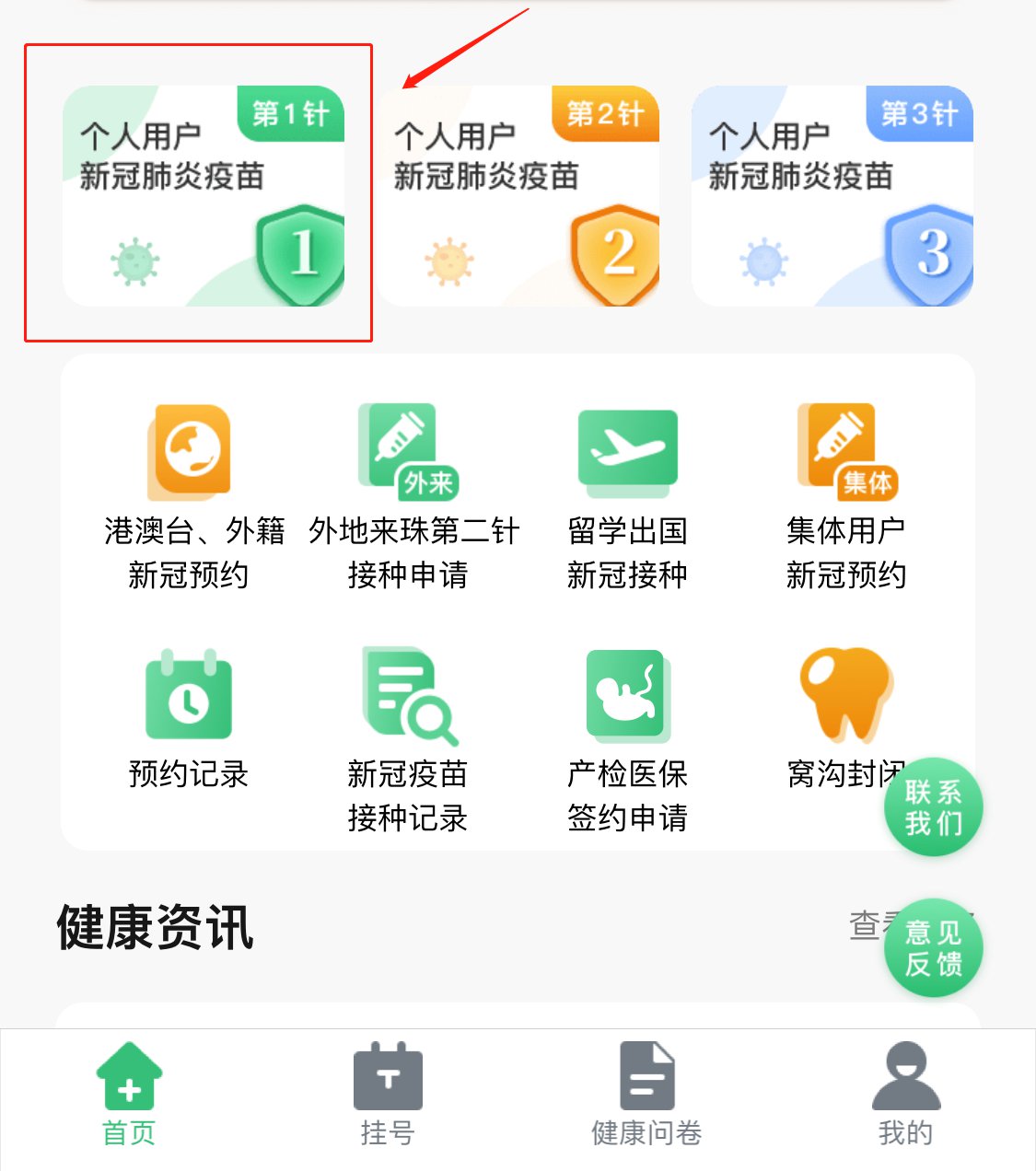Tap the 意见反馈 floating button
This screenshot has width=1036, height=1171.
pos(933,948)
